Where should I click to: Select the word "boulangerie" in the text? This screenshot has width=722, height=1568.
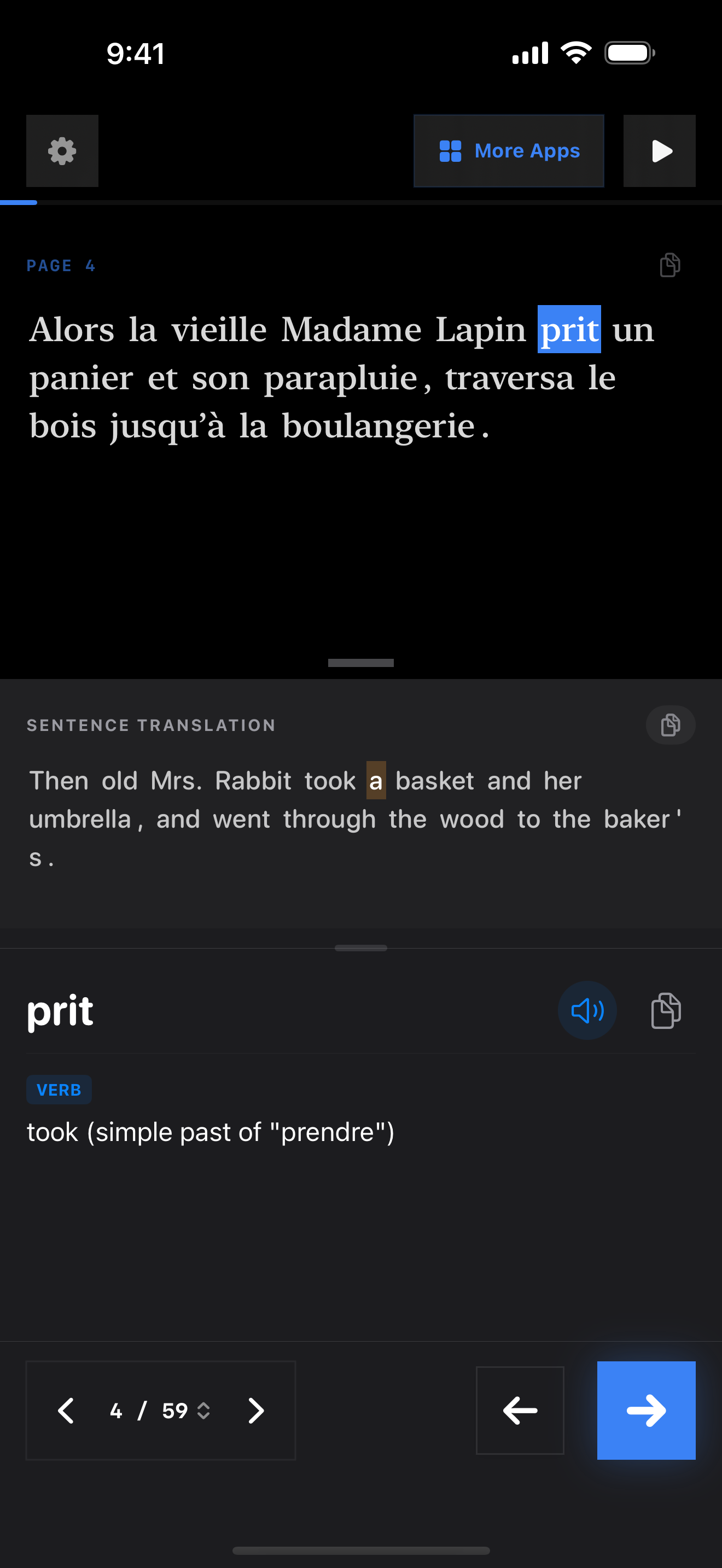(378, 426)
